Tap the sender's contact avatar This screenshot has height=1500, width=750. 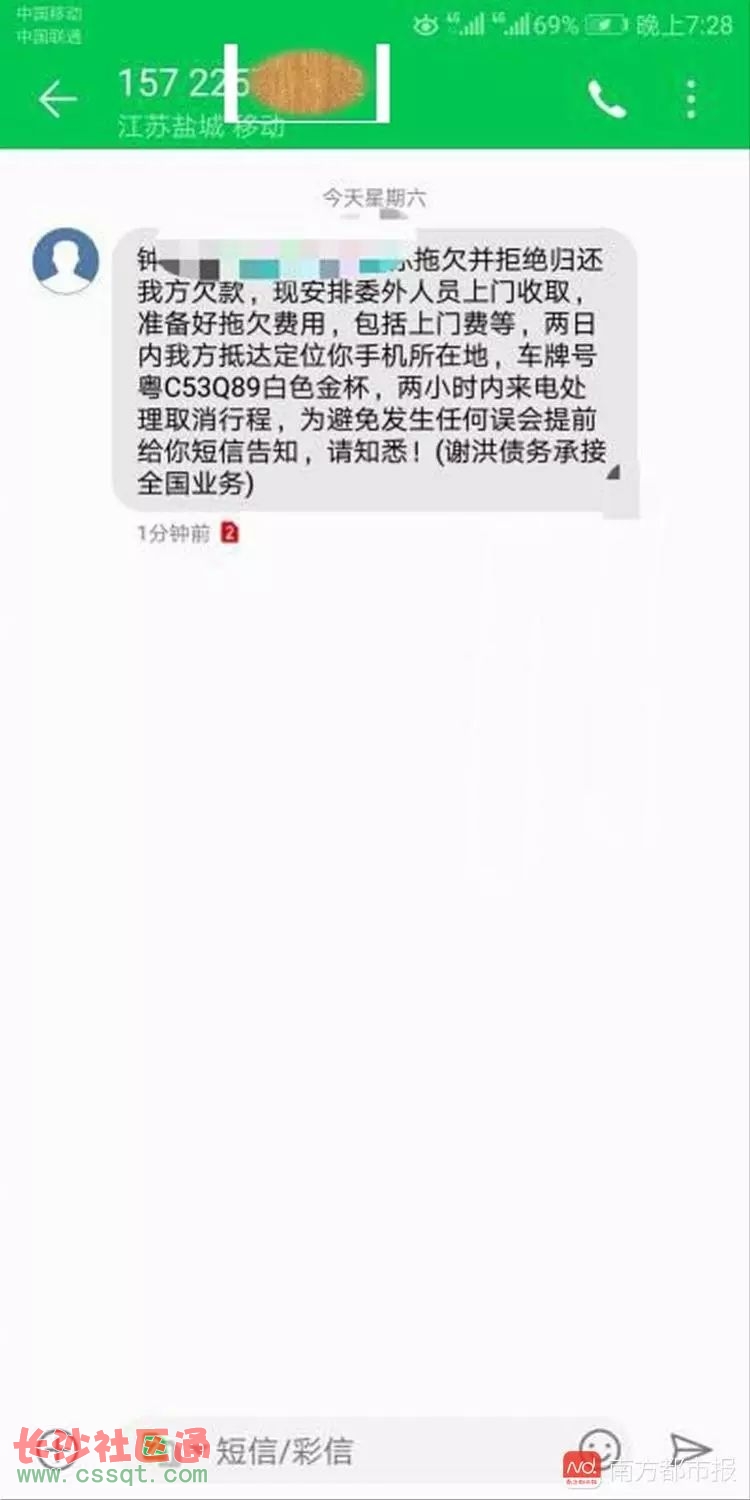coord(66,261)
